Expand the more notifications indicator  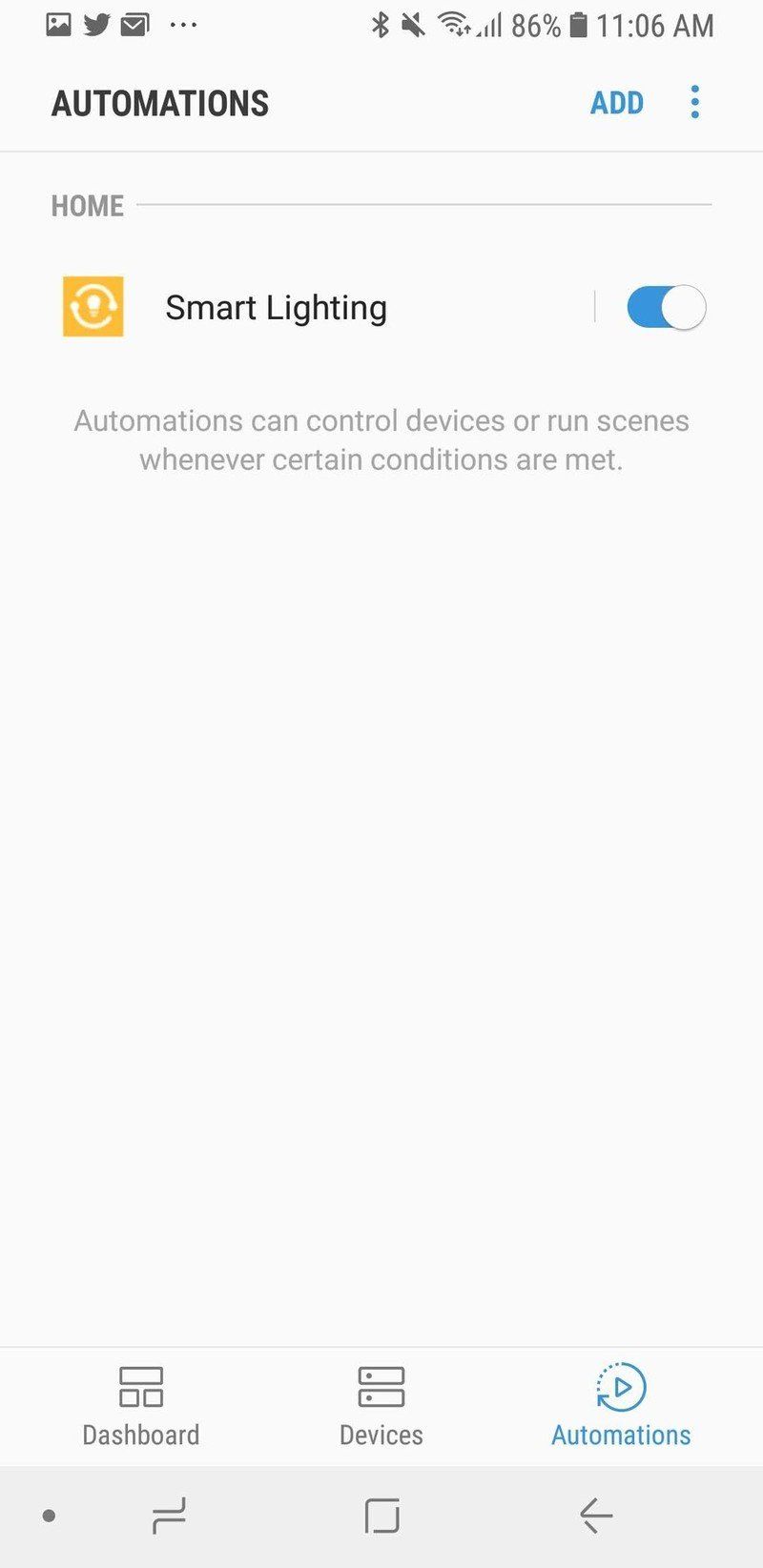182,24
